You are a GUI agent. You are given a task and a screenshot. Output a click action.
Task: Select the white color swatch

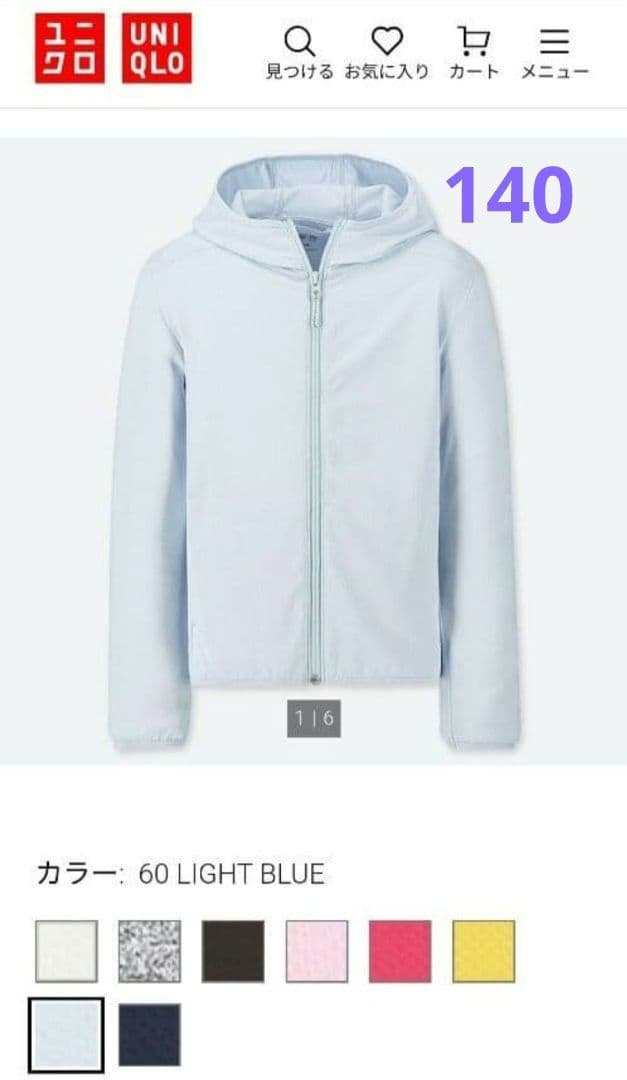click(66, 951)
